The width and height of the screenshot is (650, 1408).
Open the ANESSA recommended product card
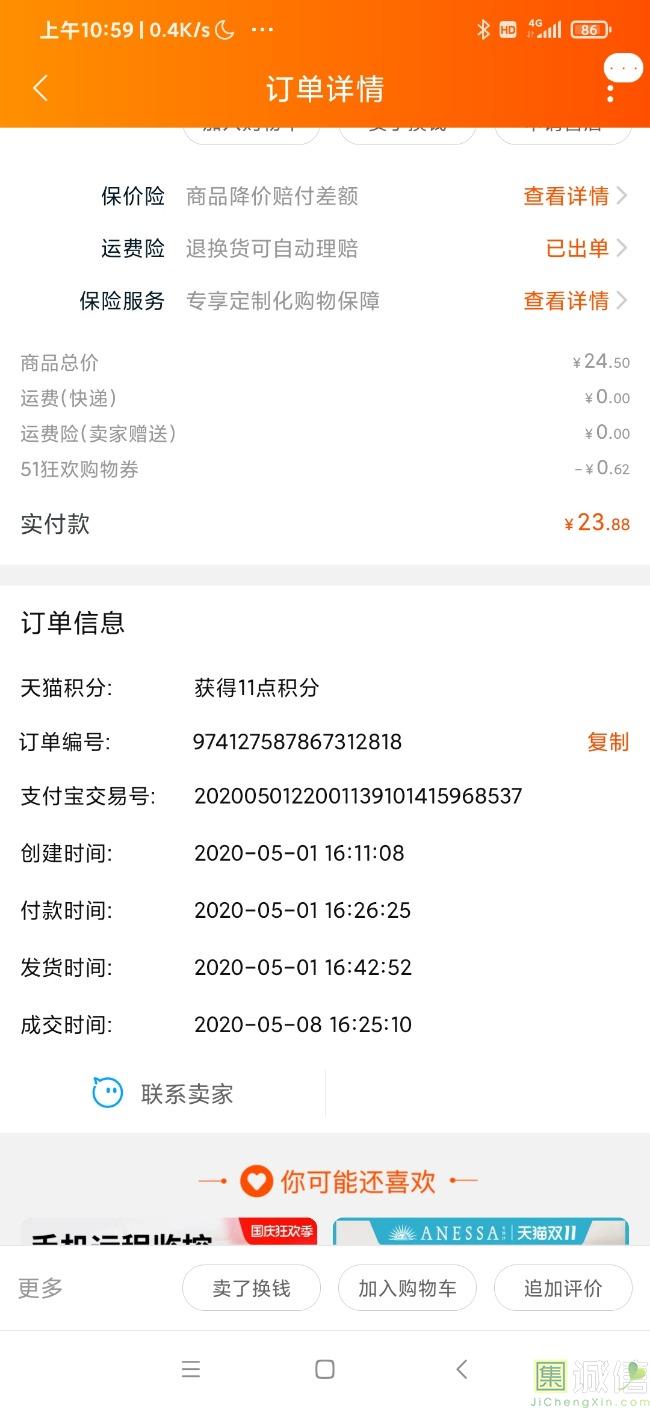pyautogui.click(x=480, y=1232)
